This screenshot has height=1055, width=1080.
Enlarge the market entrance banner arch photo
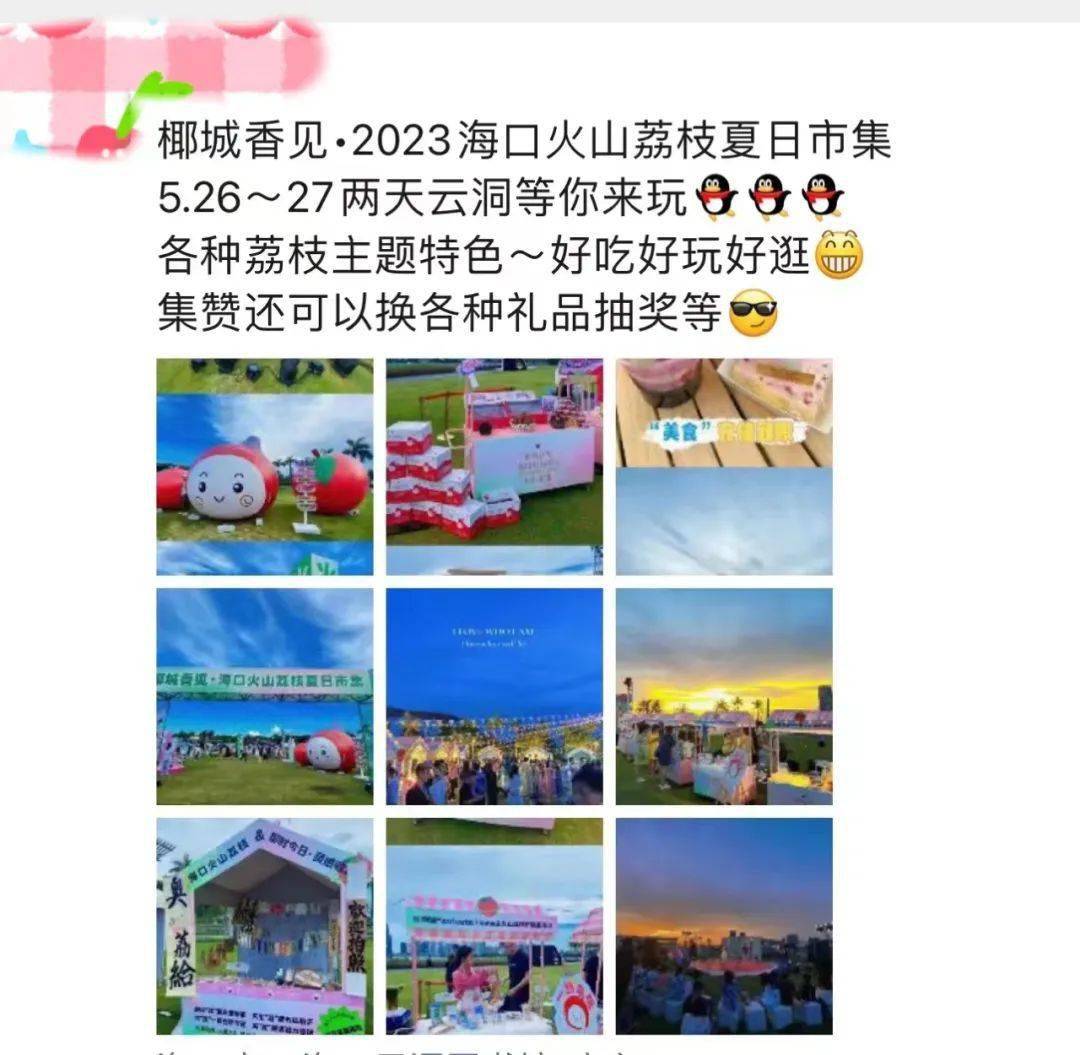(x=265, y=697)
